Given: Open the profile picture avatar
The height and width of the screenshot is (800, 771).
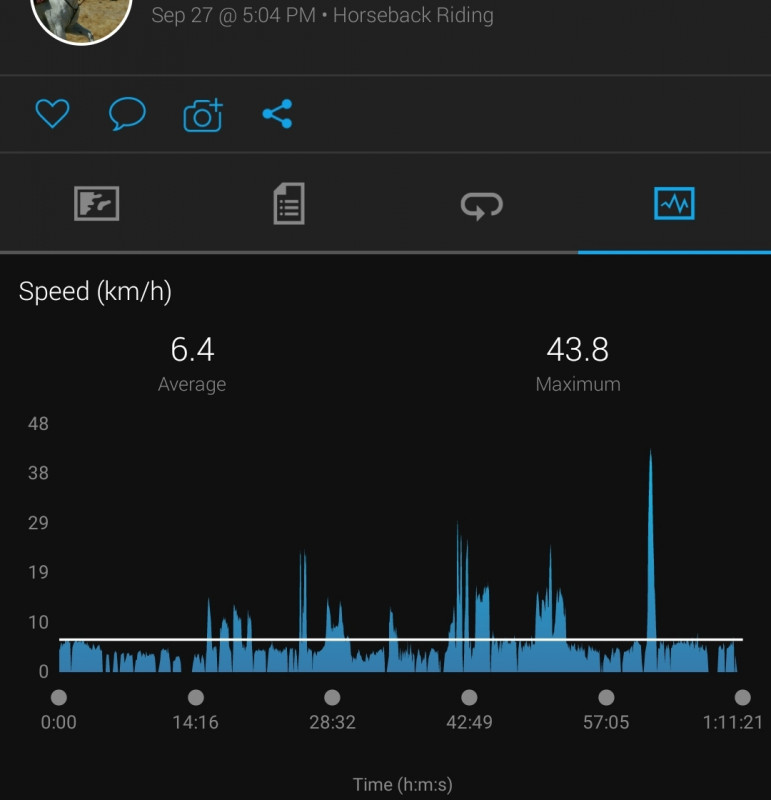Looking at the screenshot, I should pos(82,15).
